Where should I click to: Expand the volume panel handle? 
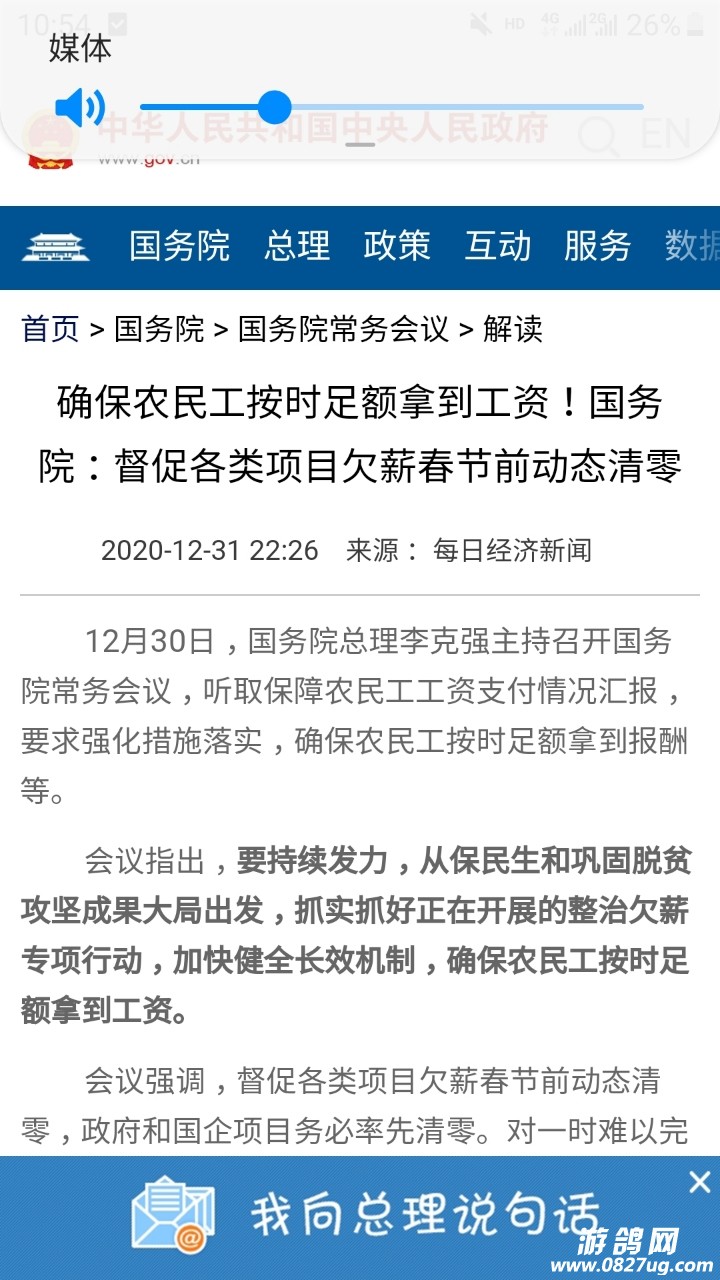point(360,144)
